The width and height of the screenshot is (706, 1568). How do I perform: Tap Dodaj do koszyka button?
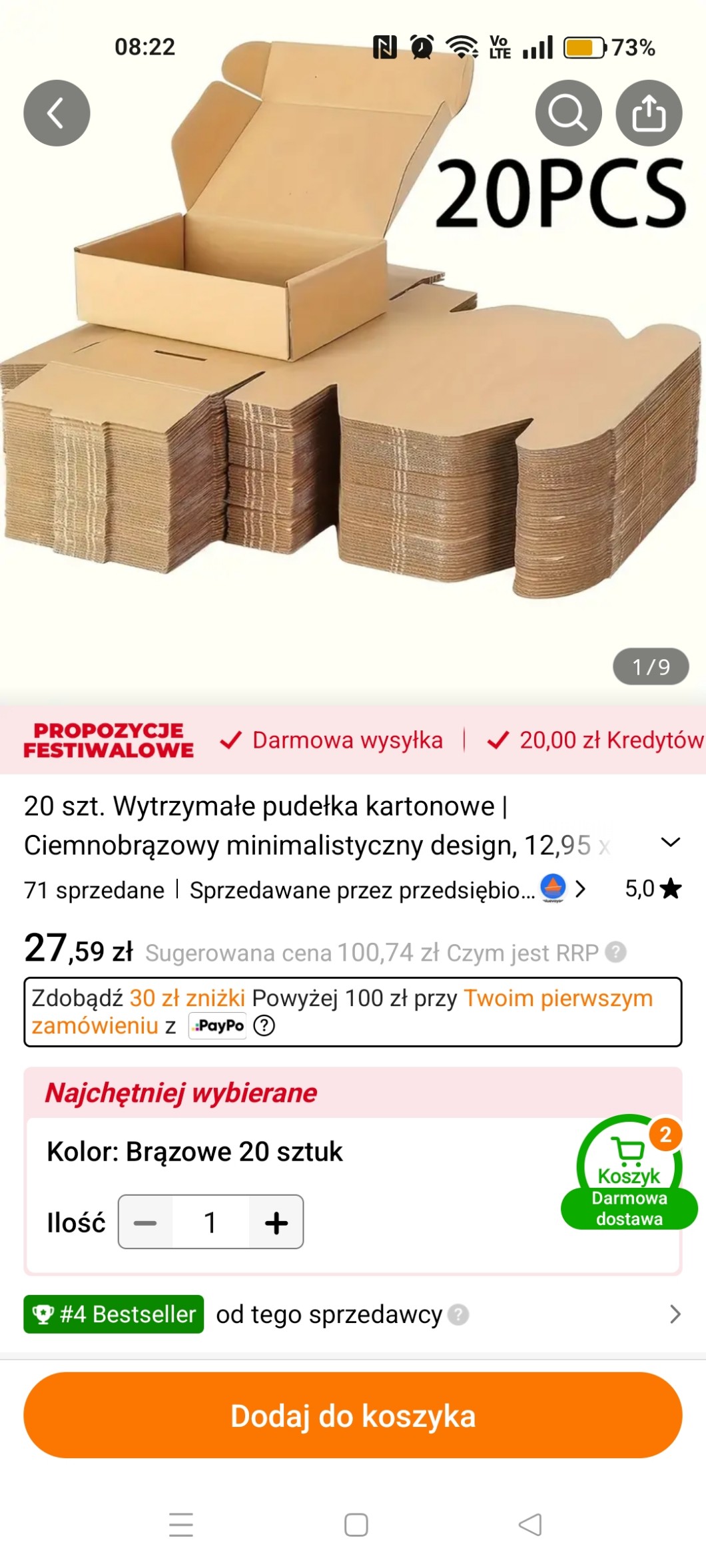(x=353, y=1416)
